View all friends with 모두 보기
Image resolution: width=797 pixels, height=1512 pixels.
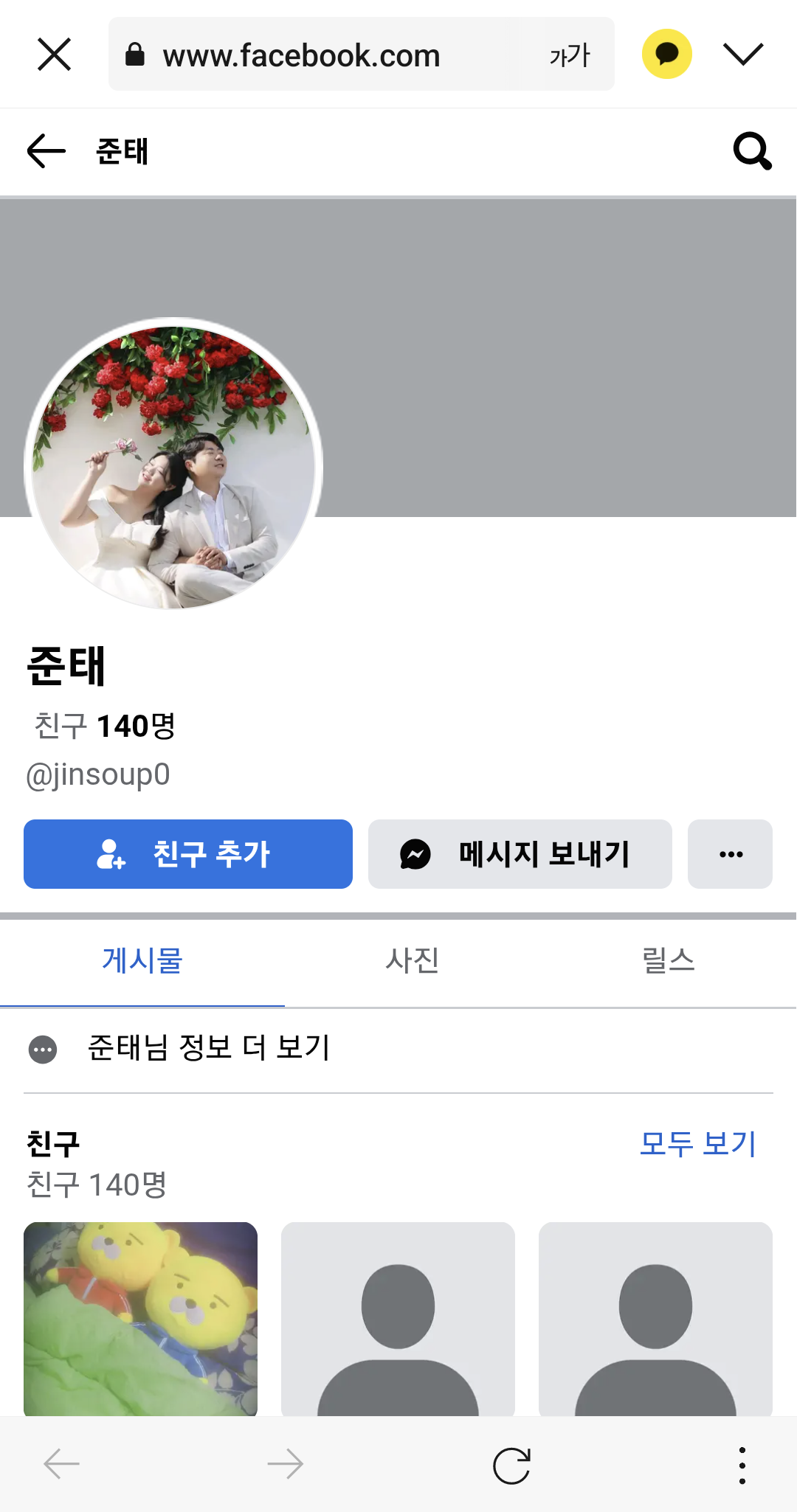click(x=697, y=1144)
